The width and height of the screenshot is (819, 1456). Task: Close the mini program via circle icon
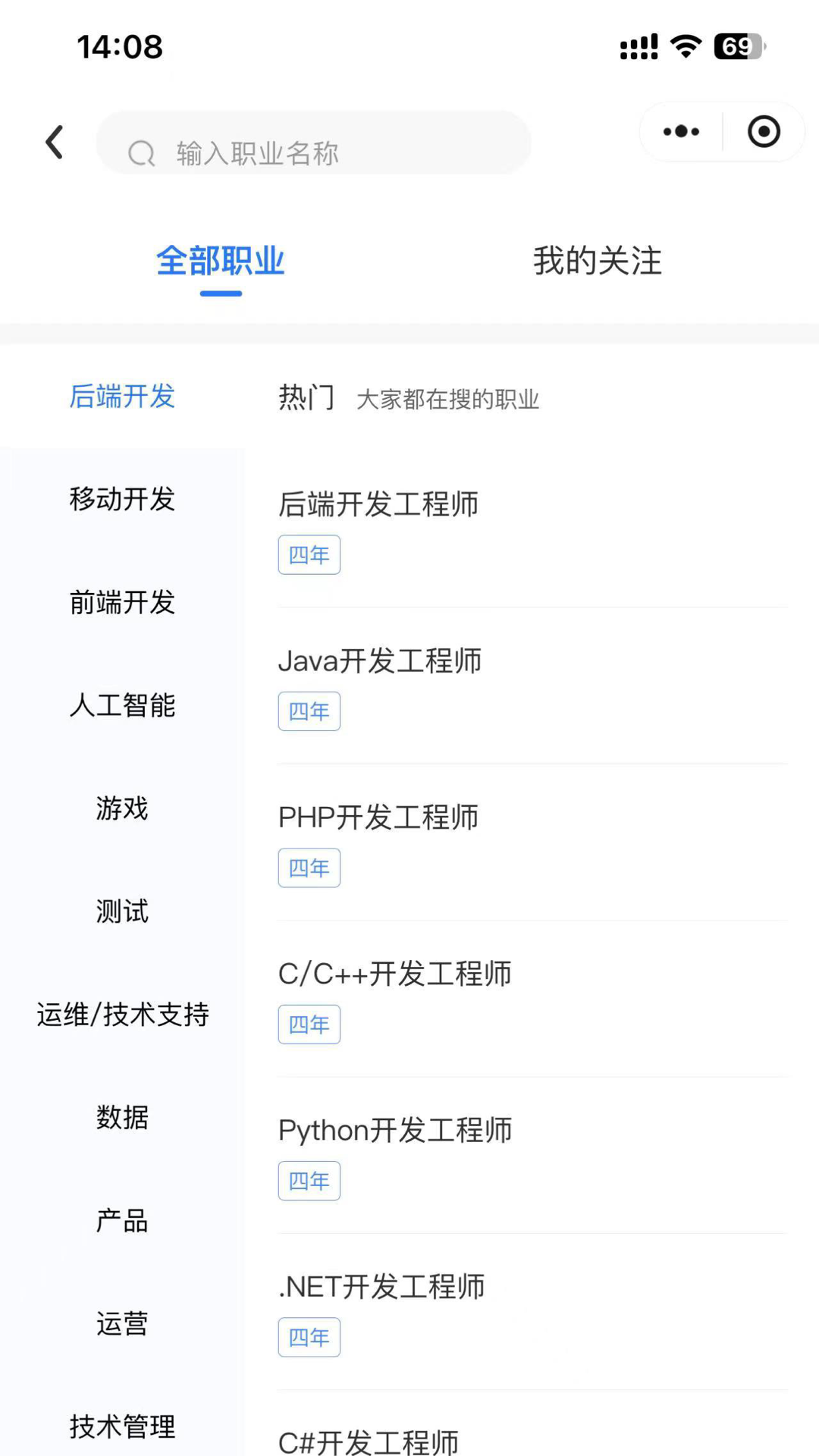coord(763,132)
